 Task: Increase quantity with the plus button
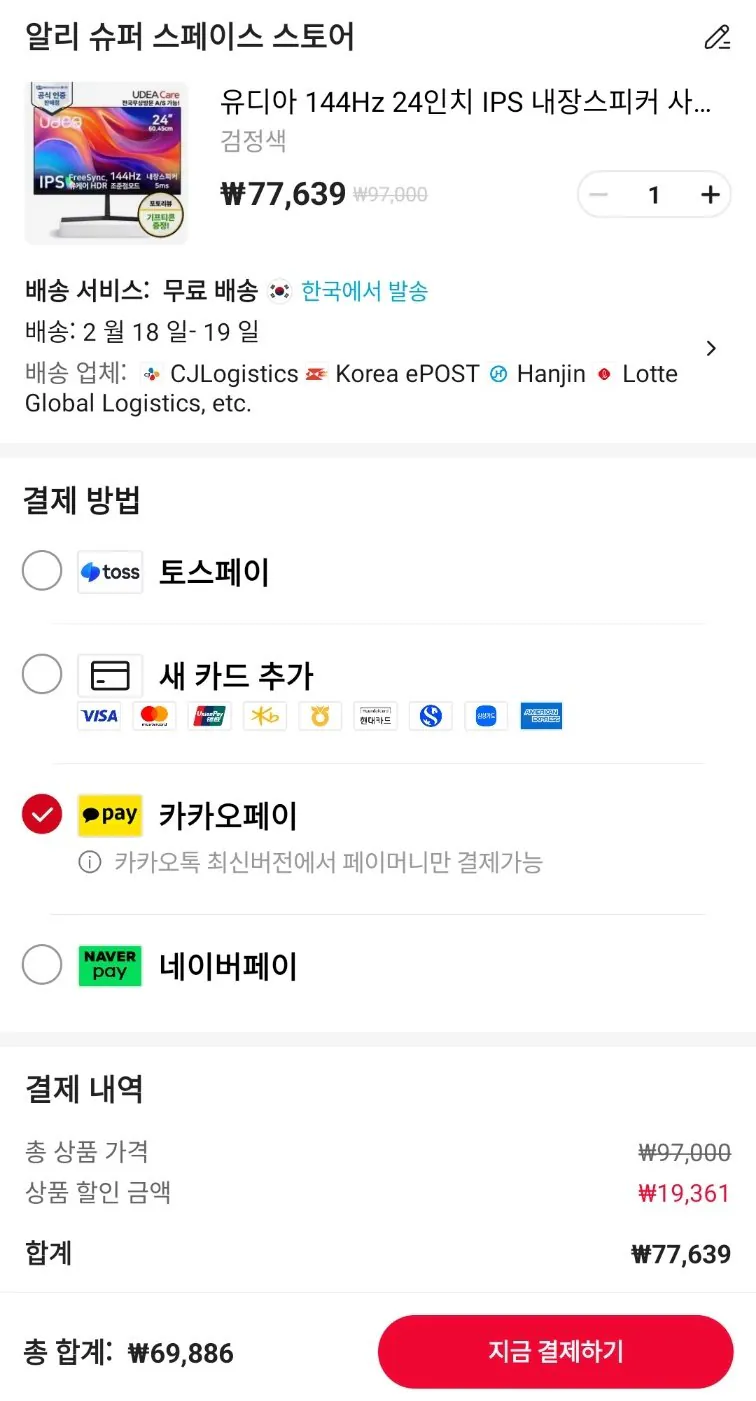pyautogui.click(x=710, y=194)
